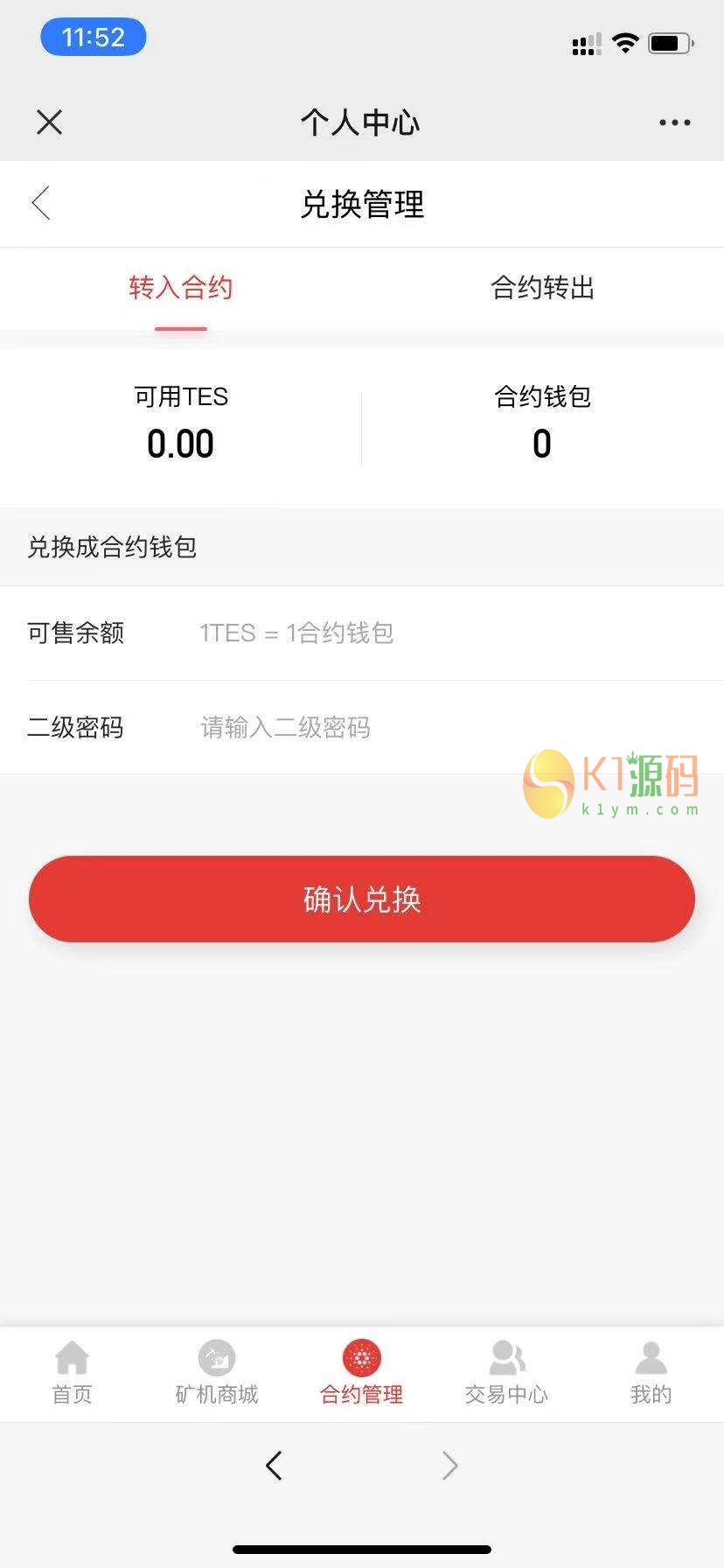
Task: Open the three-dot more options menu
Action: point(674,122)
